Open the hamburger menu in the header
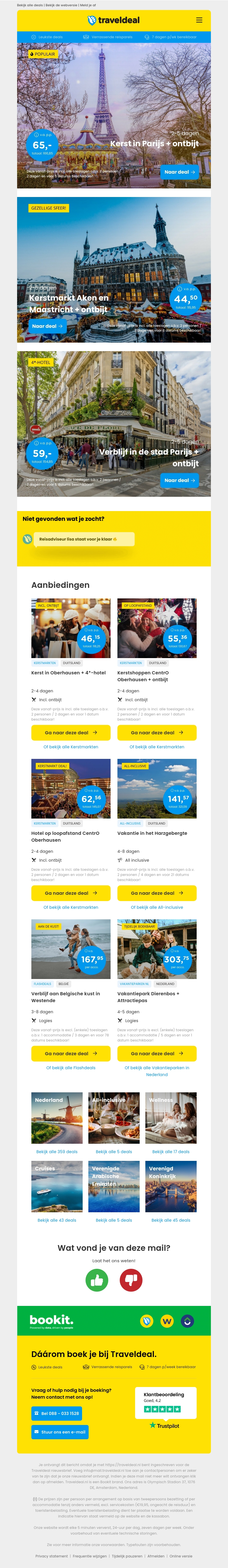 (199, 20)
